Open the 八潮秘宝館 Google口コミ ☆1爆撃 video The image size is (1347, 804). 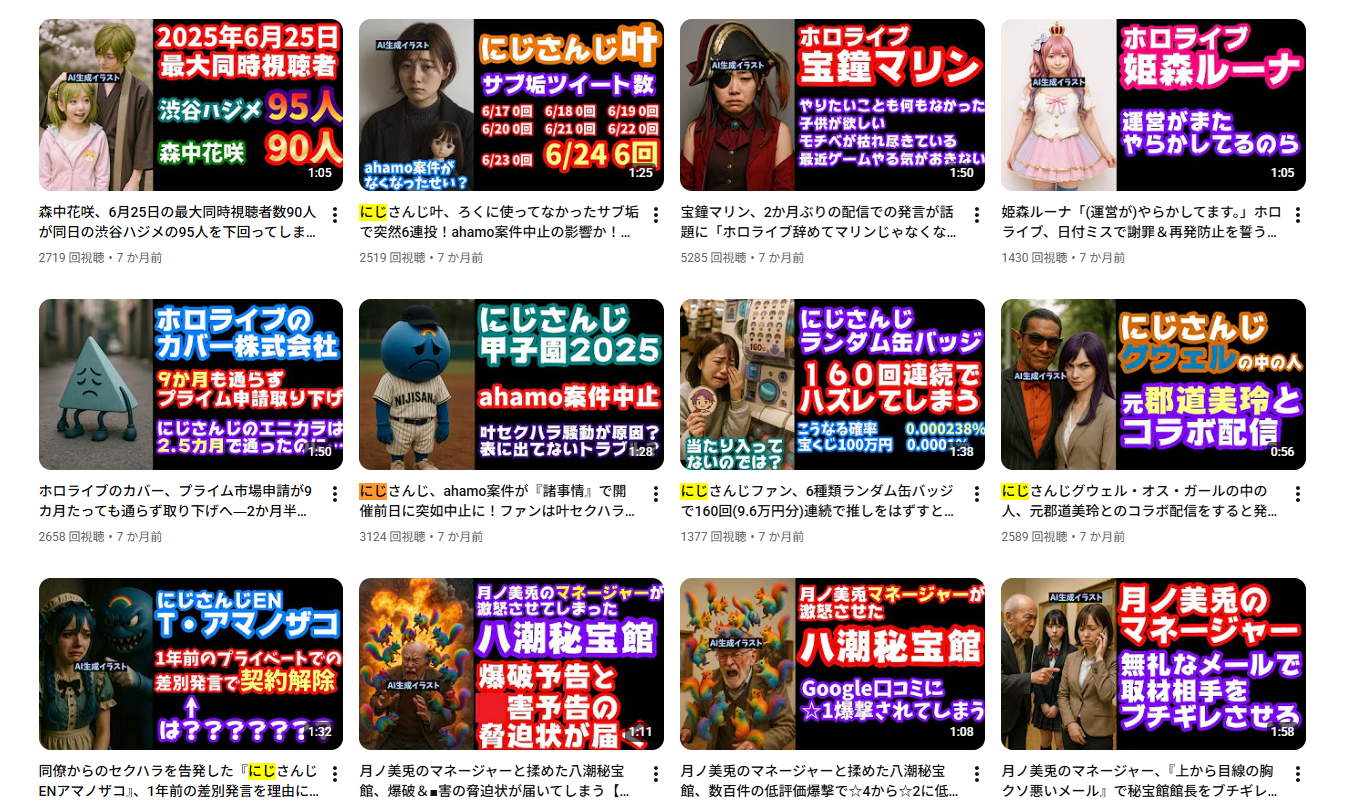(x=832, y=664)
